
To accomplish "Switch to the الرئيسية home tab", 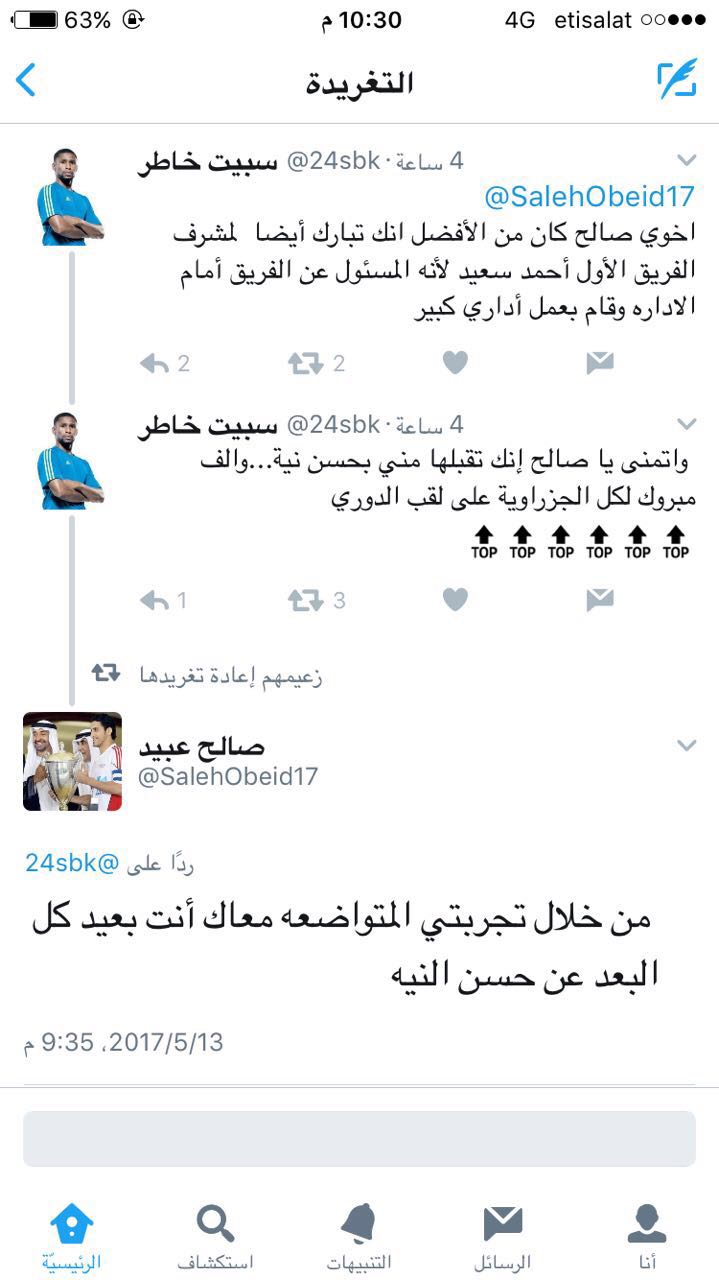I will (71, 1236).
